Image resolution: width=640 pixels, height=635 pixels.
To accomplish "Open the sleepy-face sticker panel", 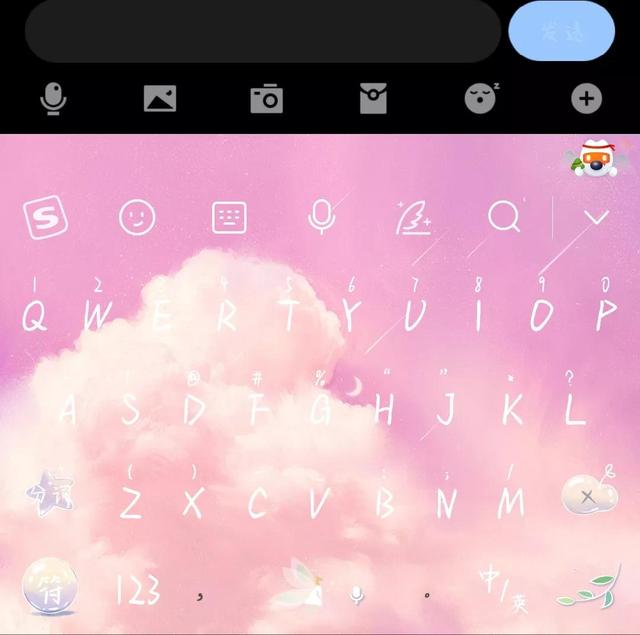I will (481, 98).
